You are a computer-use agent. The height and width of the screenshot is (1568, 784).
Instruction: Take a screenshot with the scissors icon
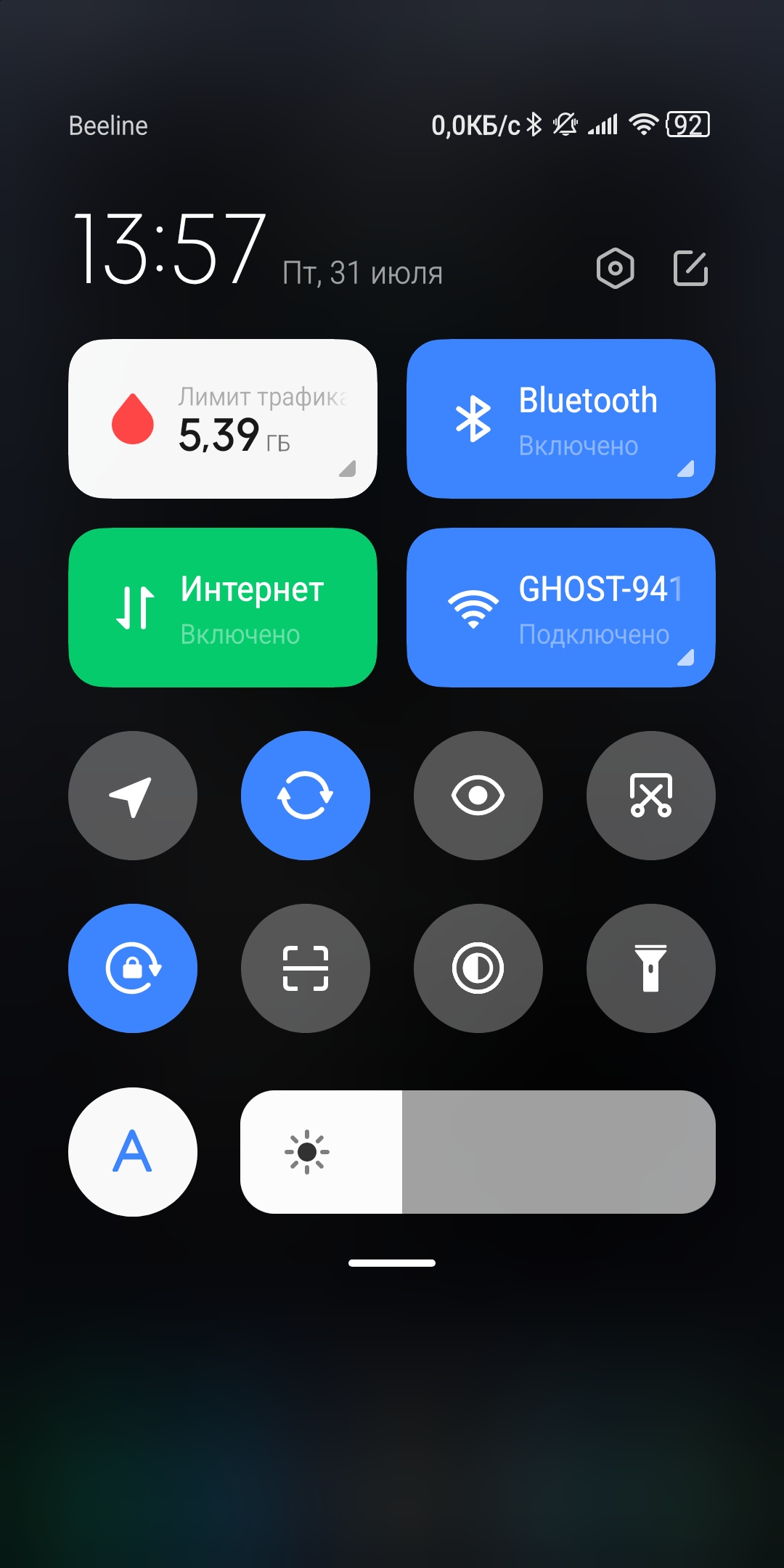tap(651, 796)
